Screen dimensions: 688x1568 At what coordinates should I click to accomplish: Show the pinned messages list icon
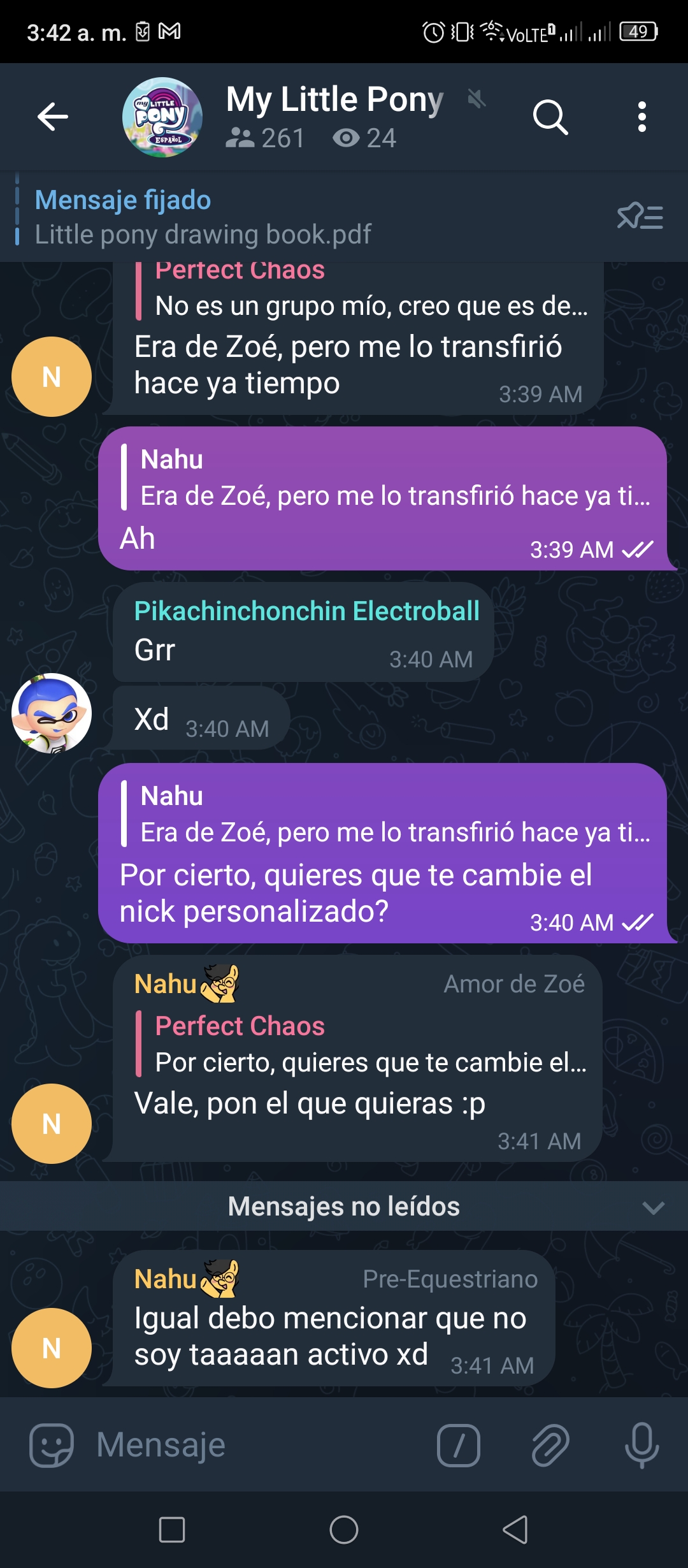click(640, 217)
